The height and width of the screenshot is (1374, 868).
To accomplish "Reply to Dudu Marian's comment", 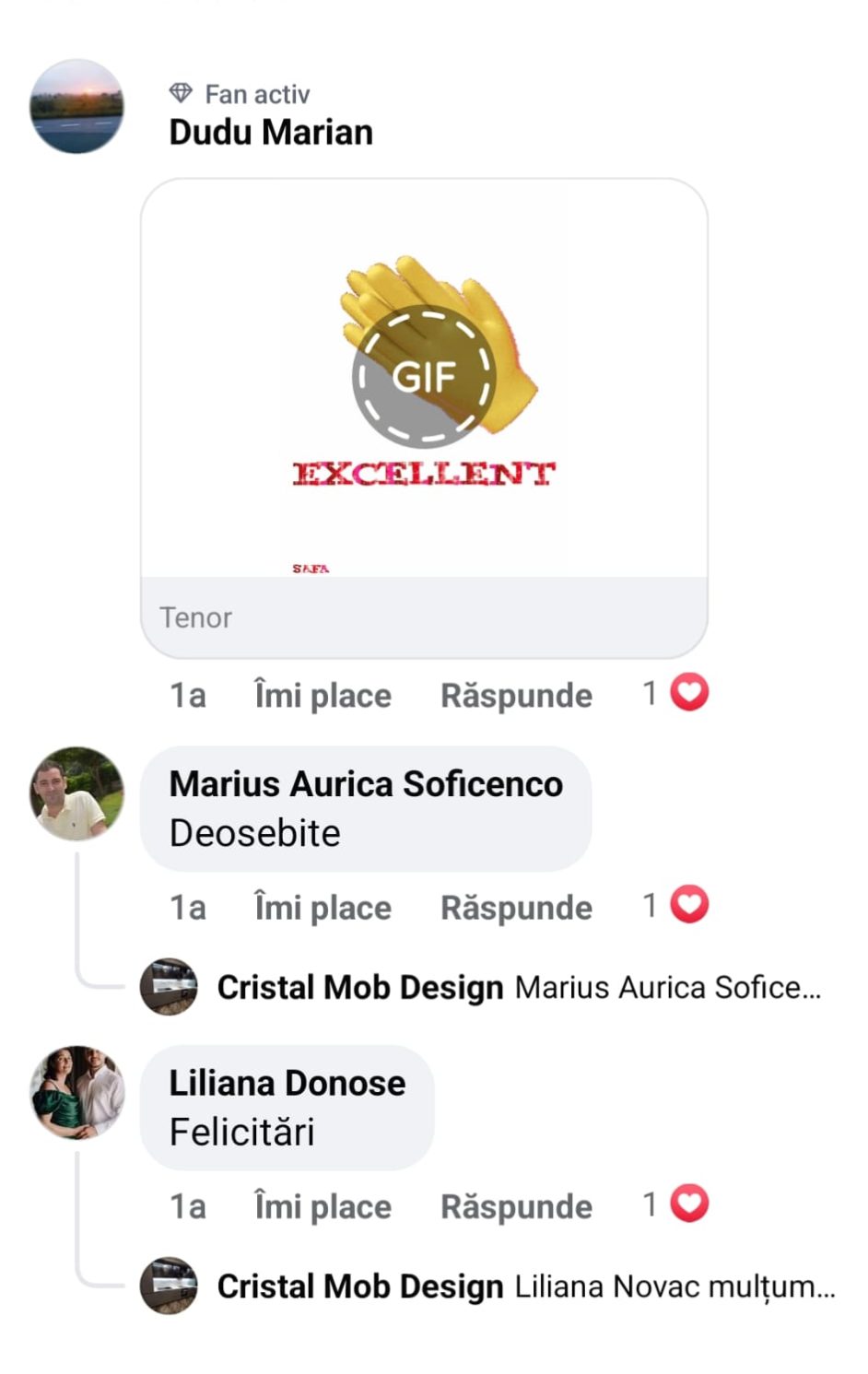I will tap(516, 696).
